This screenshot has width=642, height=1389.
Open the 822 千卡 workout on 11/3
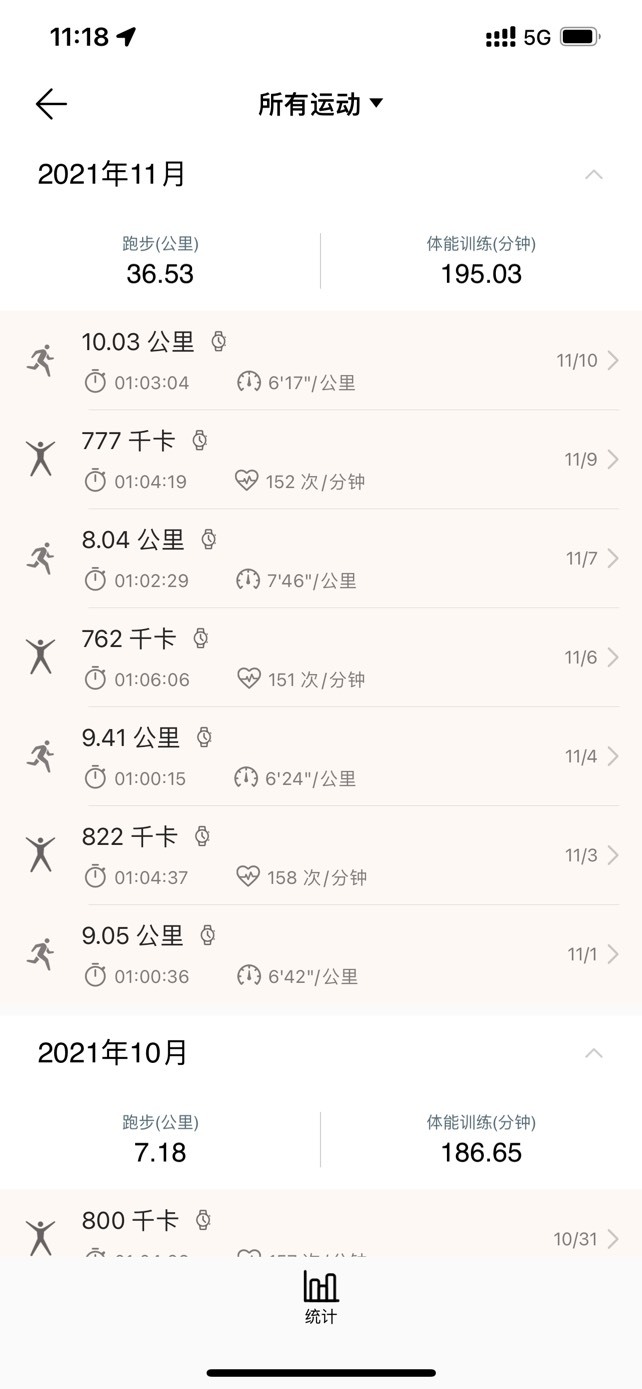point(321,856)
